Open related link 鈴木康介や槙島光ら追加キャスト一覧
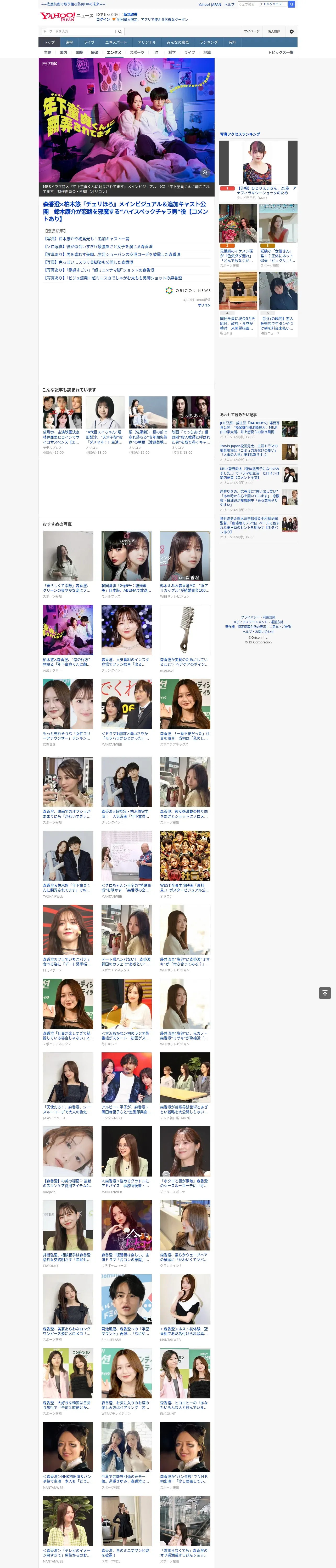The height and width of the screenshot is (1568, 336). coord(87,239)
